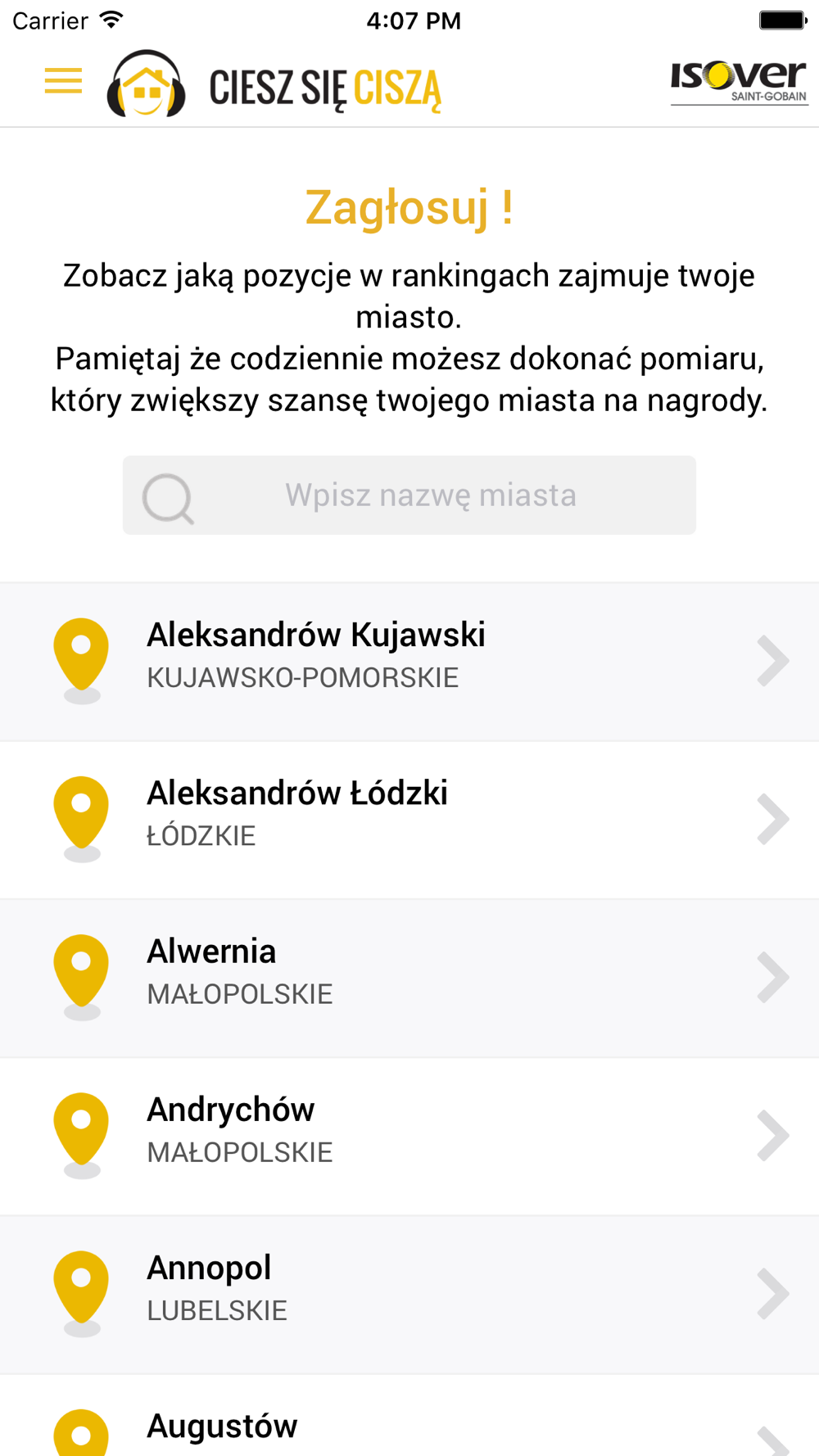
Task: Open the Alwernia city entry
Action: tap(409, 978)
